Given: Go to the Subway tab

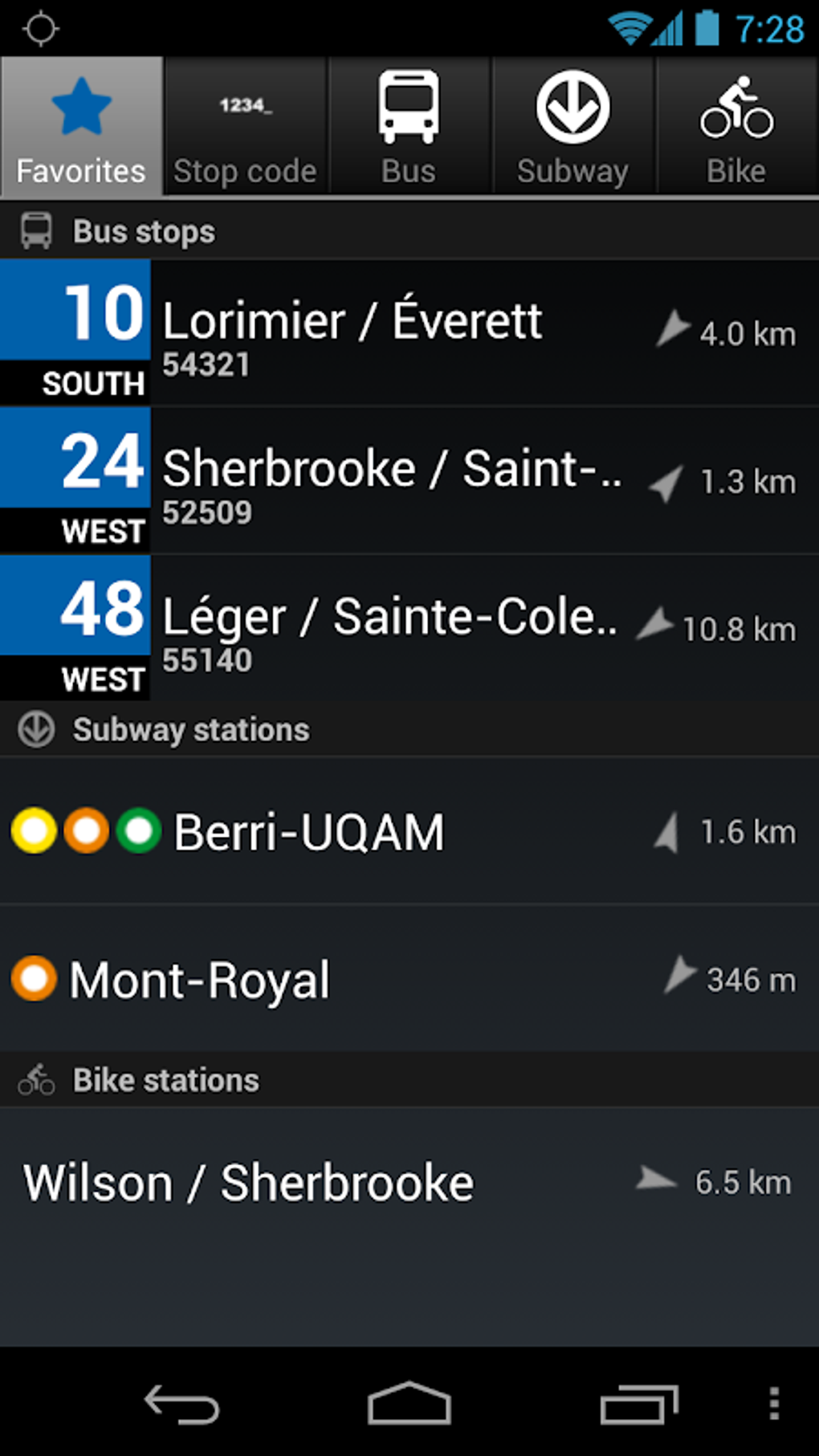Looking at the screenshot, I should 572,126.
